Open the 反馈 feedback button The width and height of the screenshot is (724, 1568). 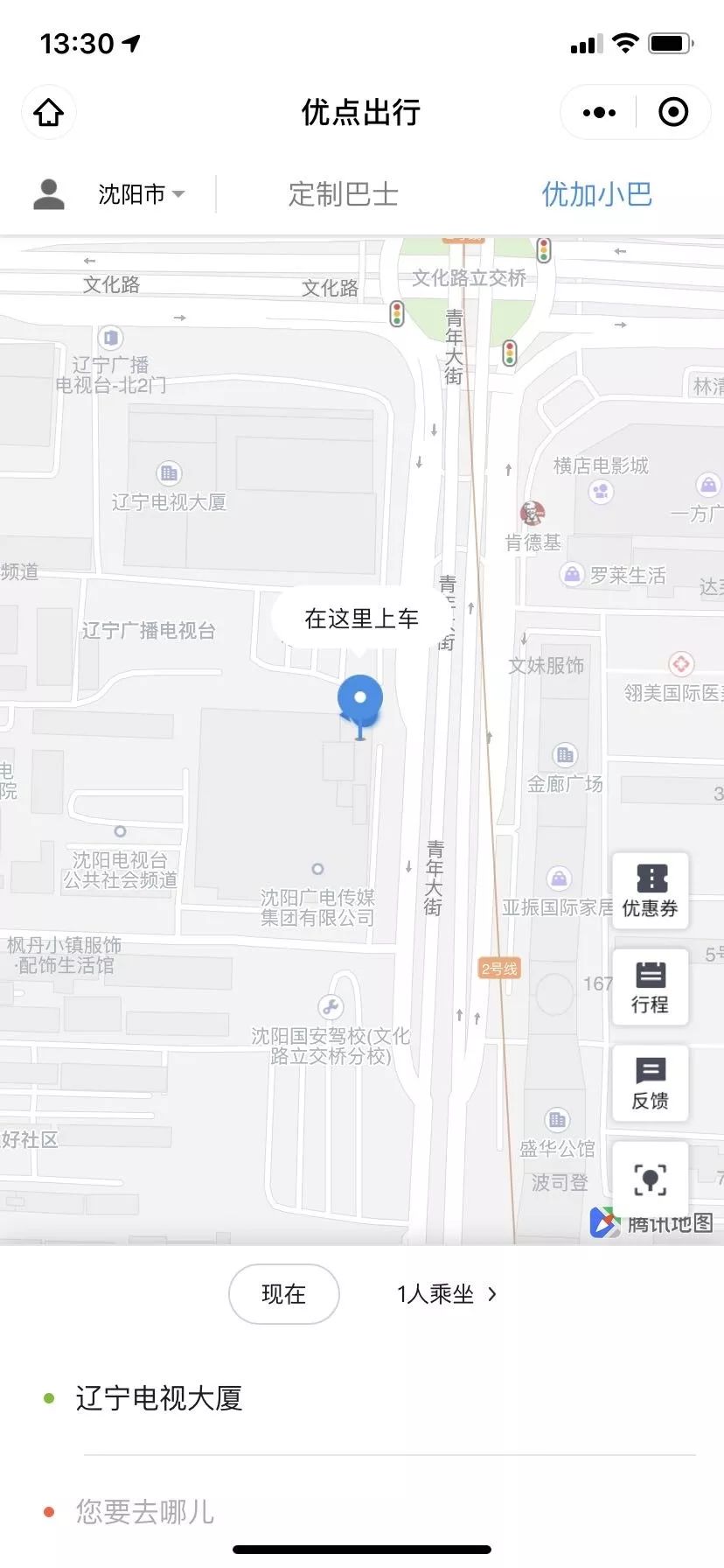coord(650,1083)
